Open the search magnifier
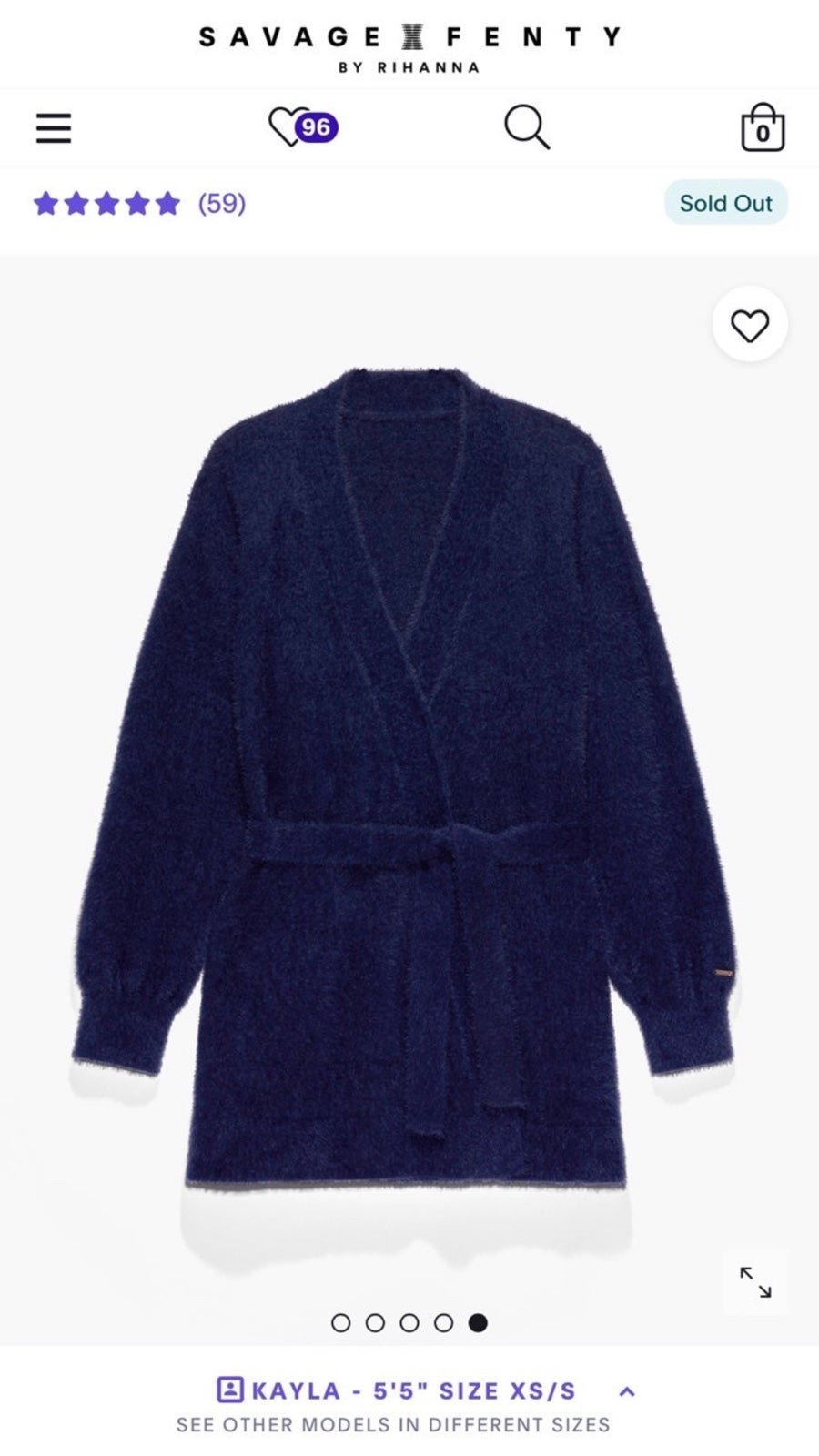 coord(527,126)
